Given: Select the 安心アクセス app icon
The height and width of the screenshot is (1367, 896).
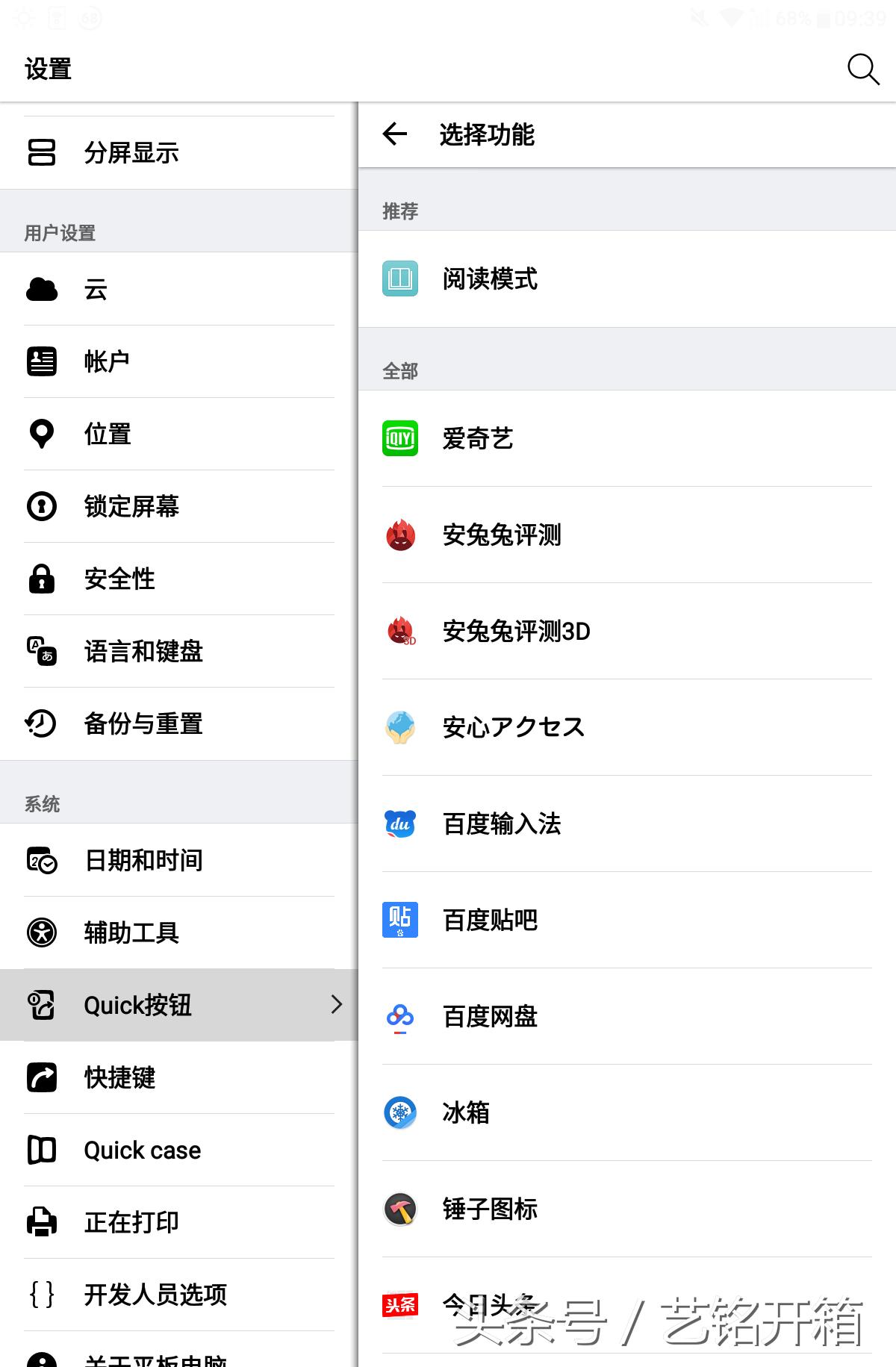Looking at the screenshot, I should click(x=401, y=728).
